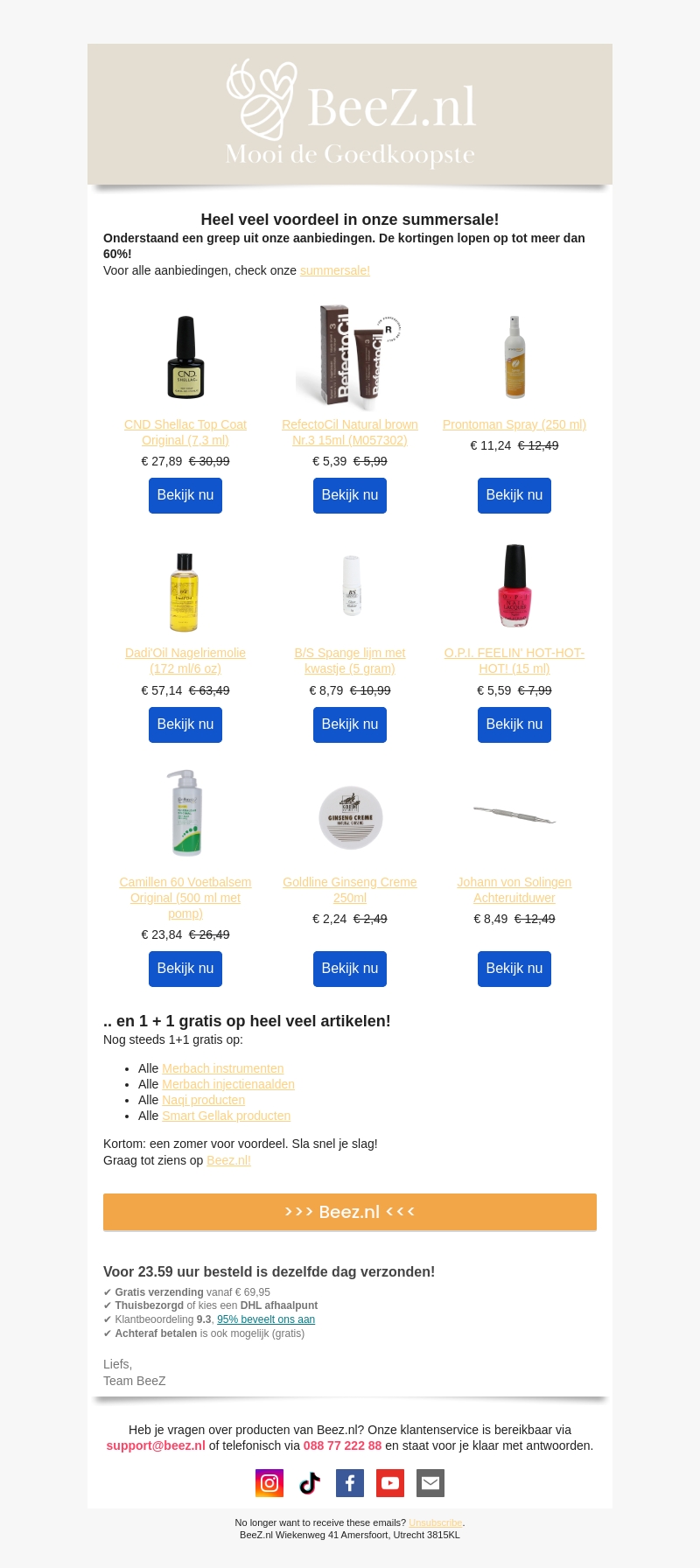Tap Bekijk nu under O.P.I. FEELIN' HOT-HOT-HOT!
Viewport: 700px width, 1568px height.
[514, 724]
